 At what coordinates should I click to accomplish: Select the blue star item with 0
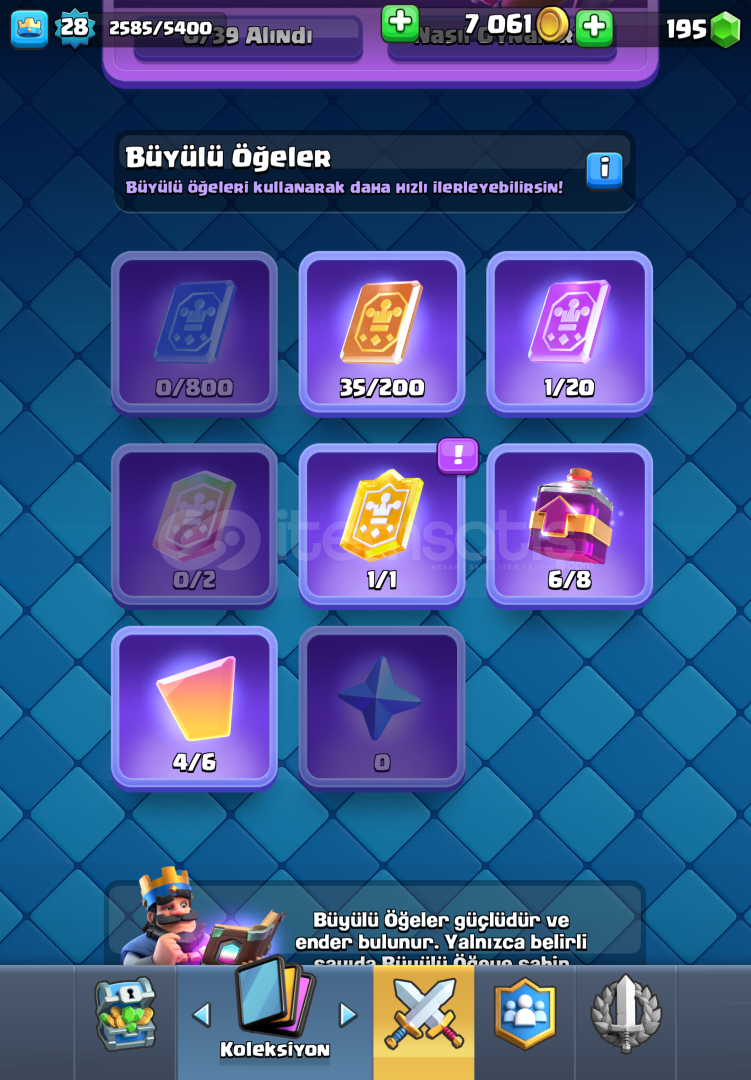coord(381,708)
